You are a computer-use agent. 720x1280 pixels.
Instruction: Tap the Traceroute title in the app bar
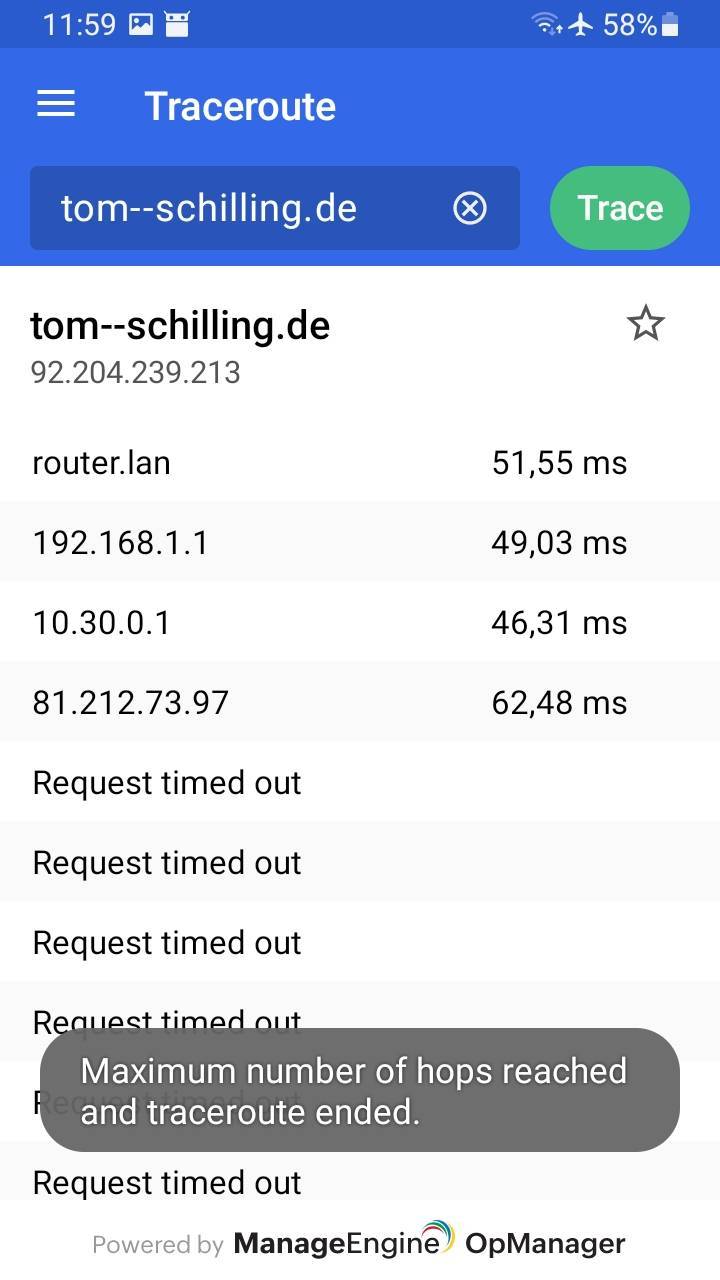[x=239, y=106]
